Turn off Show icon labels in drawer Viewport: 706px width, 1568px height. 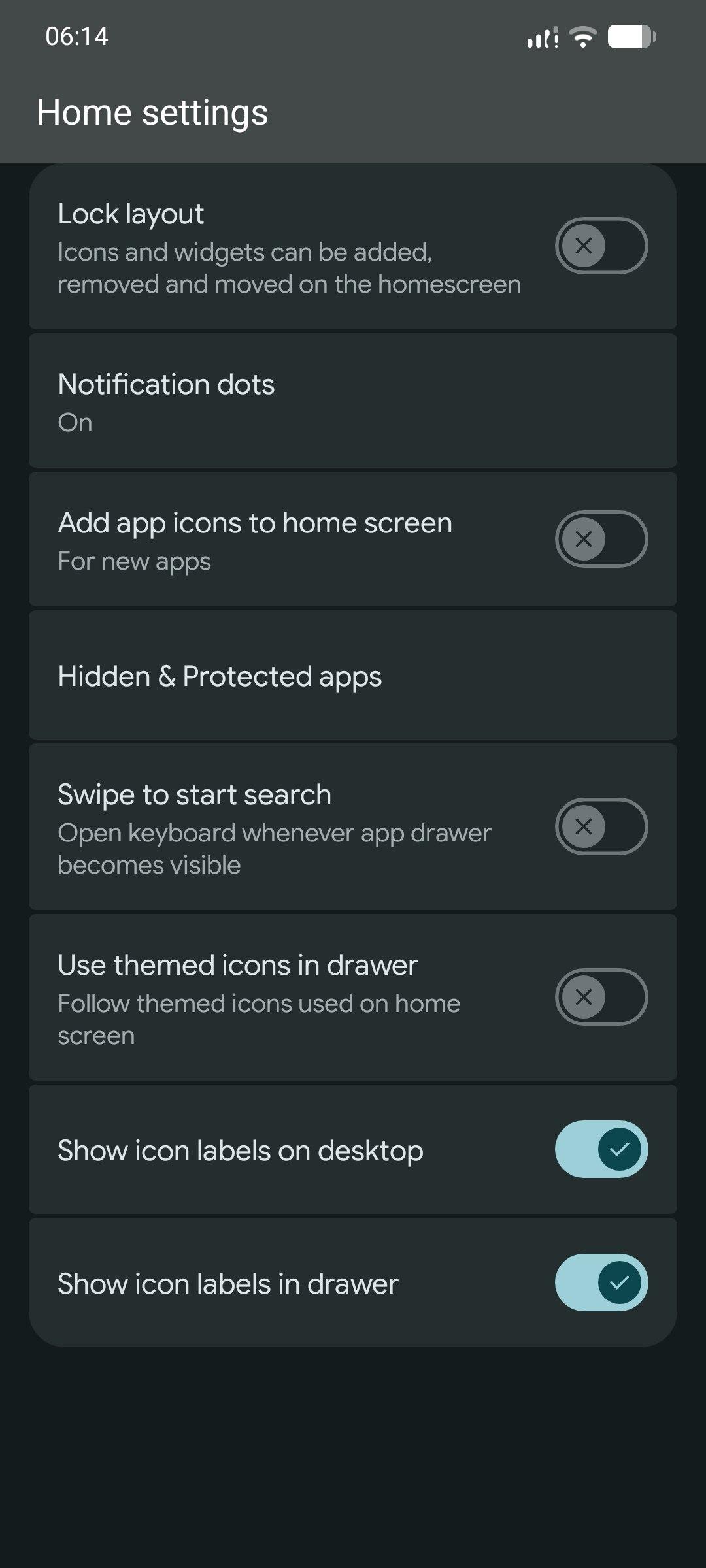601,1282
